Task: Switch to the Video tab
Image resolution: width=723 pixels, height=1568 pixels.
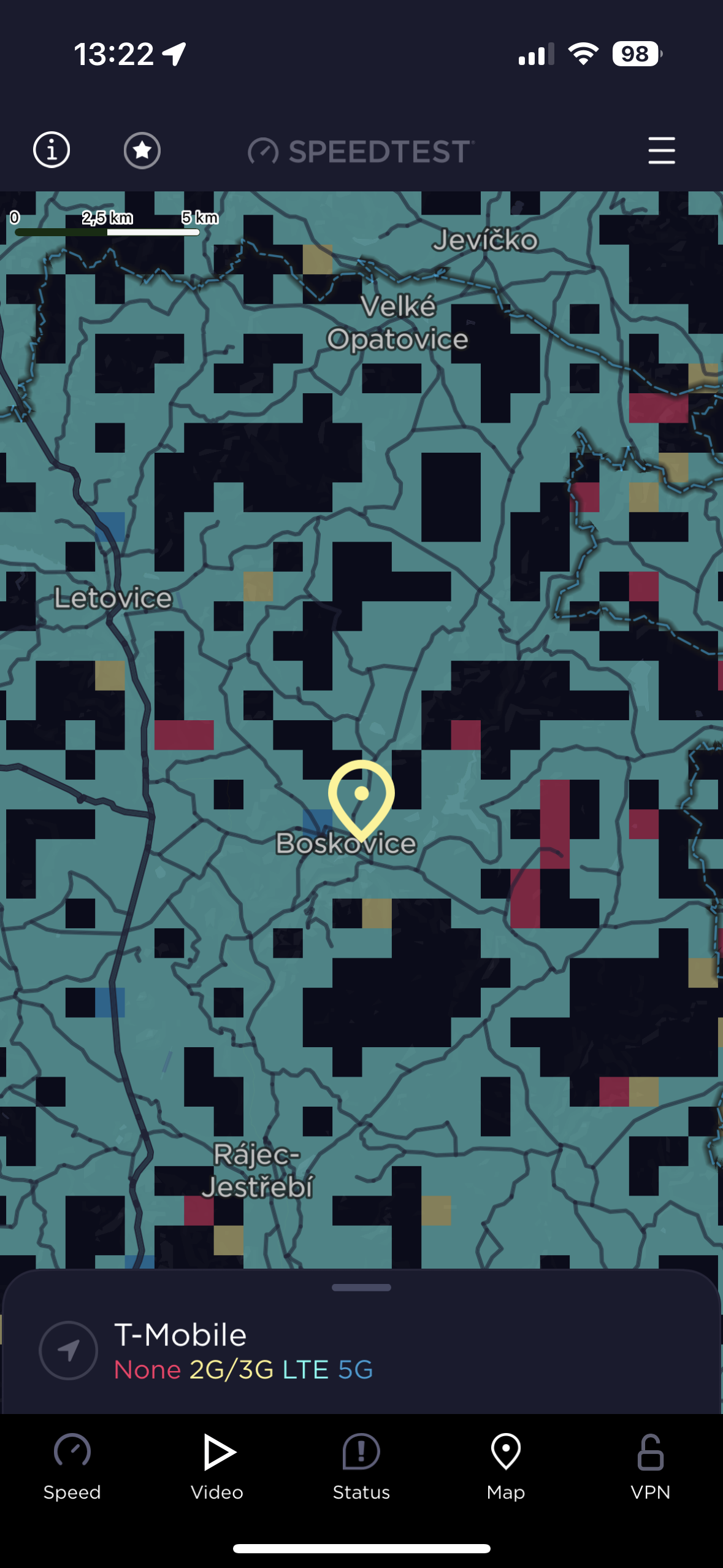Action: [217, 1467]
